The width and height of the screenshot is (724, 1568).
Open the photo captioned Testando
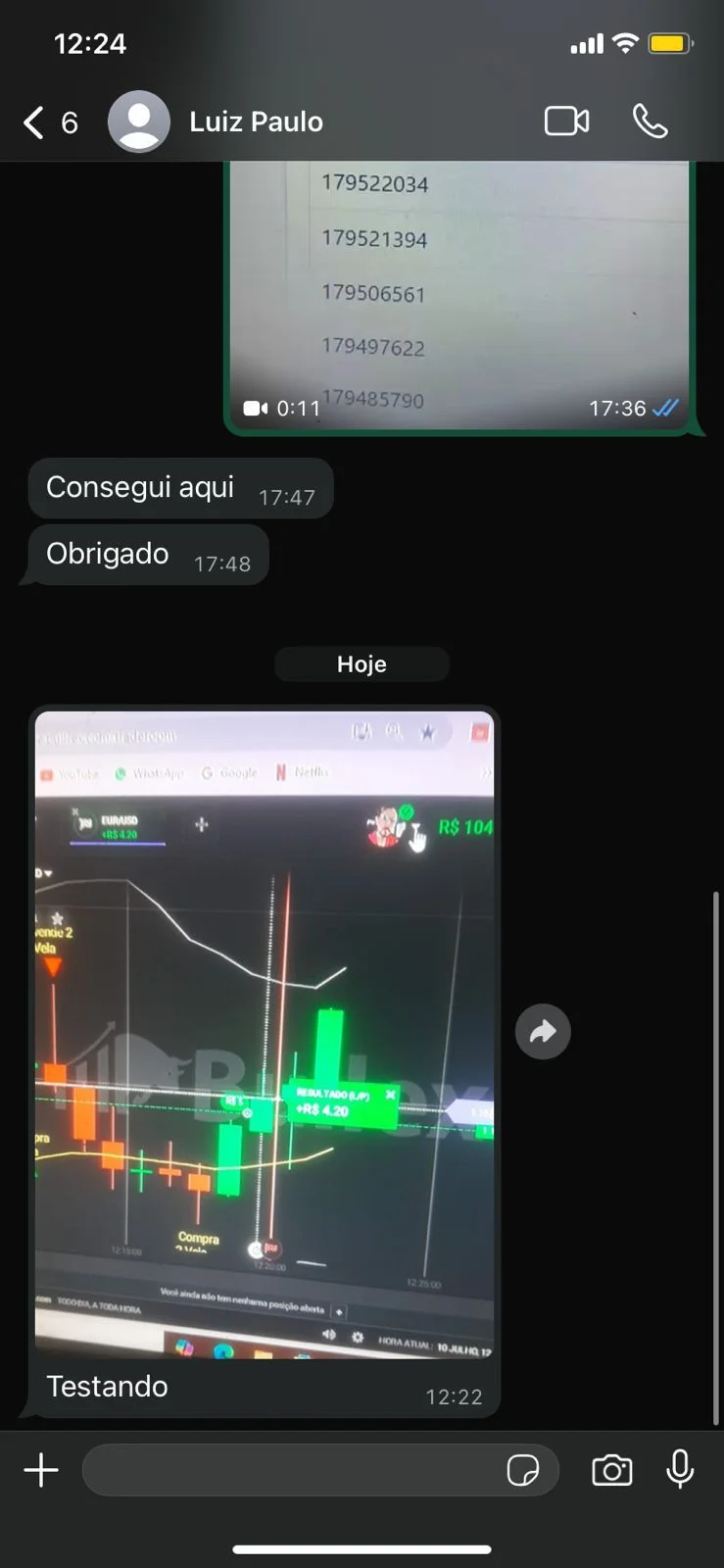[264, 1034]
